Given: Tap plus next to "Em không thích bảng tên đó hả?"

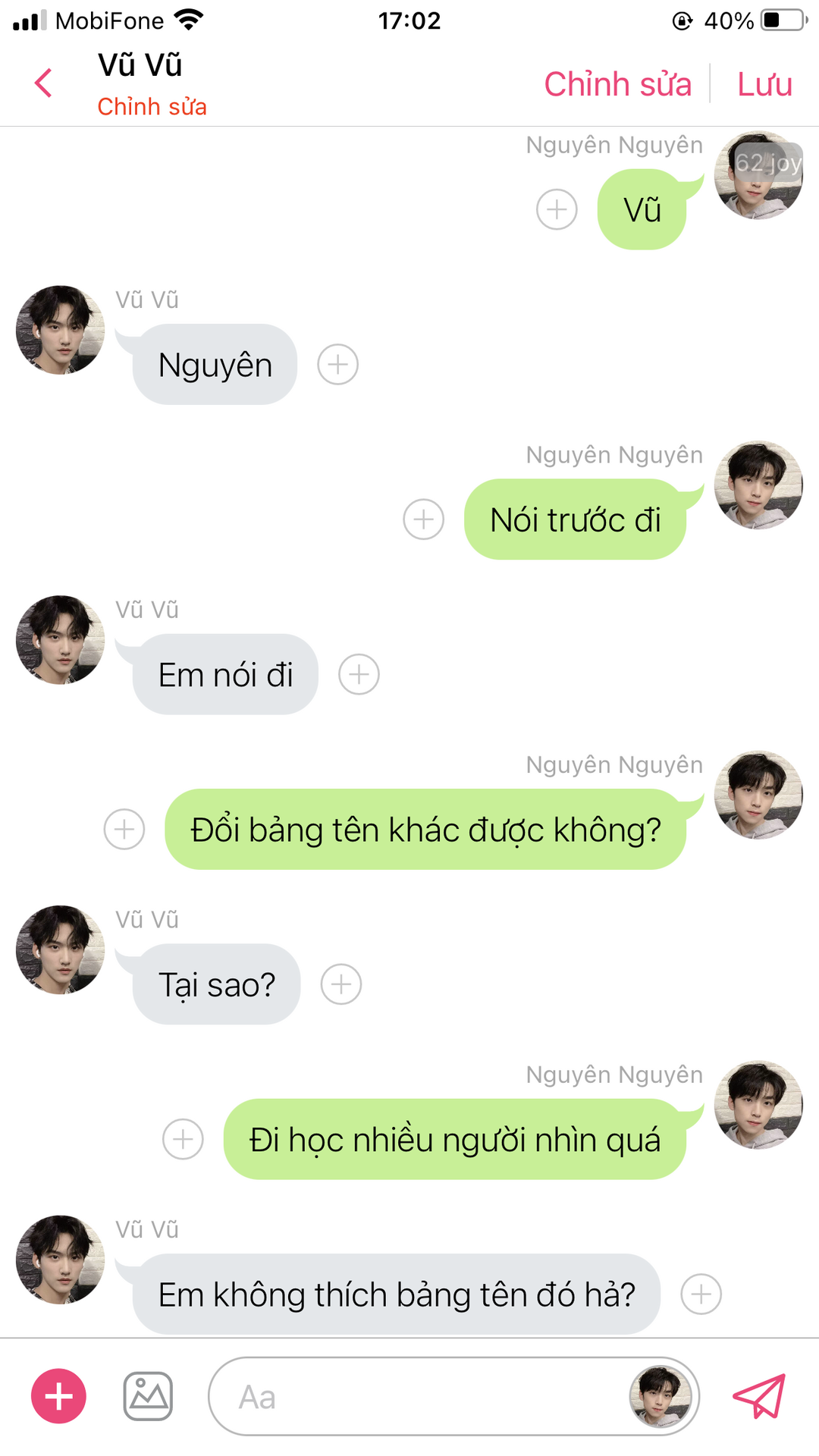Looking at the screenshot, I should coord(701,1294).
